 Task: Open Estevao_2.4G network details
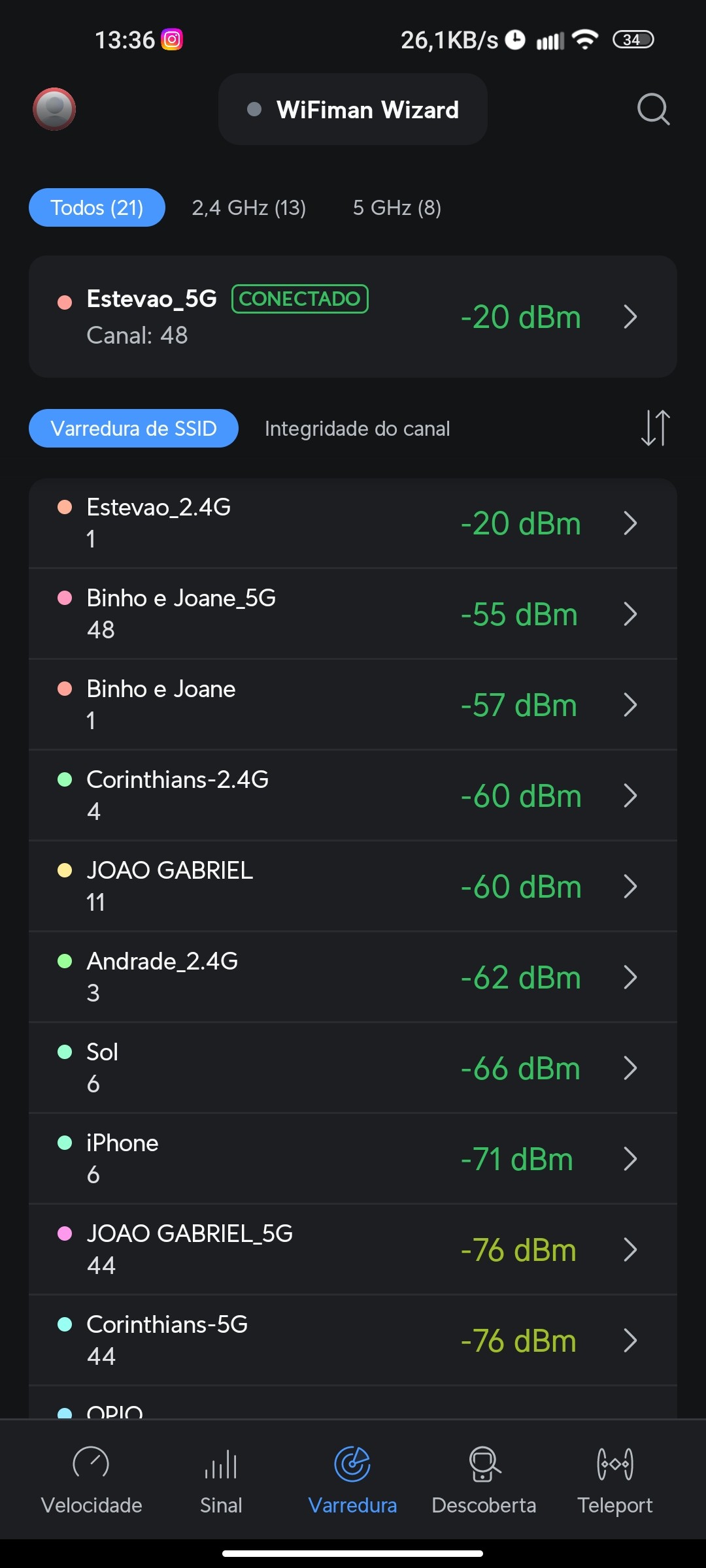(353, 523)
